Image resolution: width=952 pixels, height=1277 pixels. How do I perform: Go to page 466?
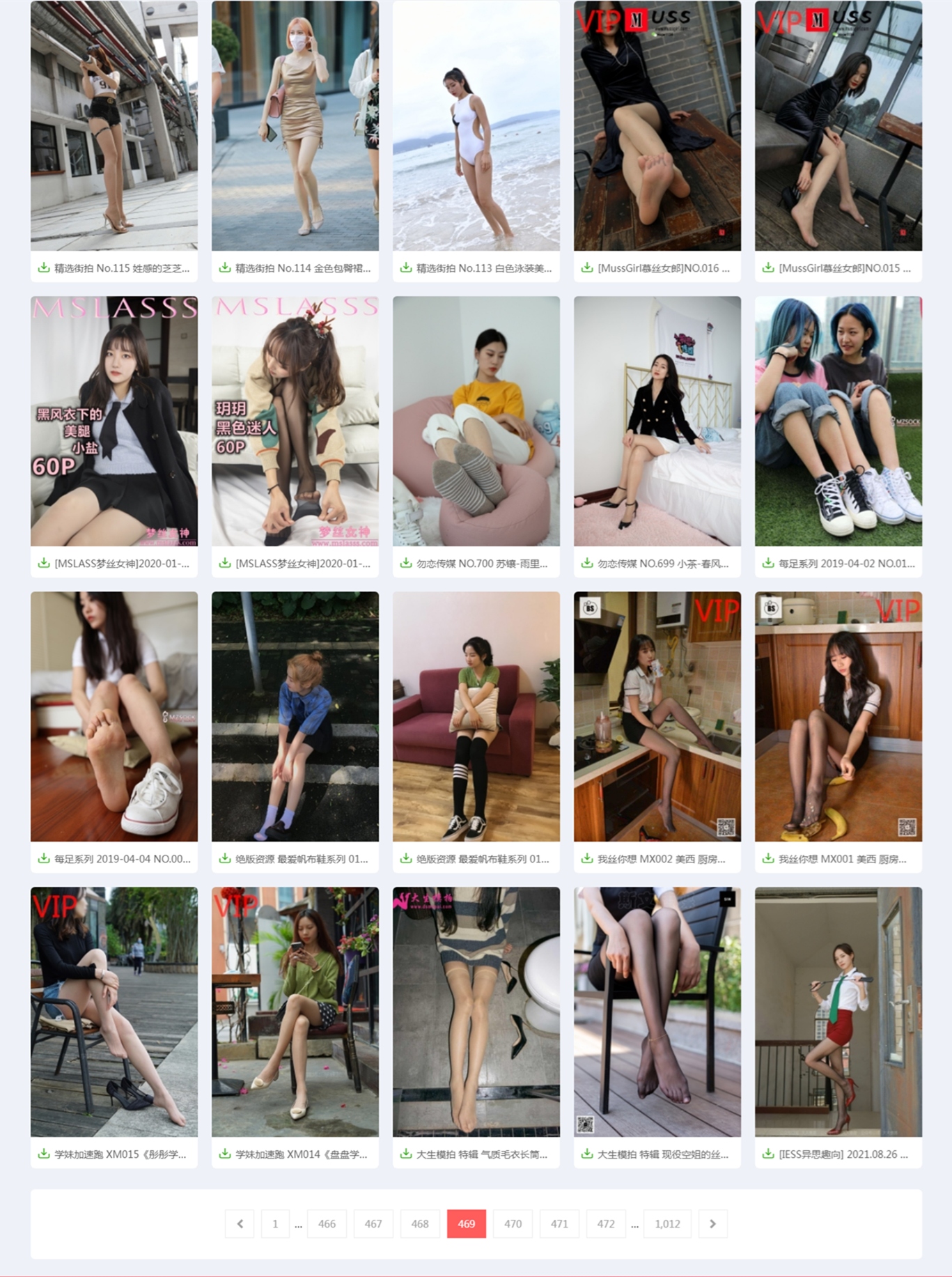[x=327, y=1223]
